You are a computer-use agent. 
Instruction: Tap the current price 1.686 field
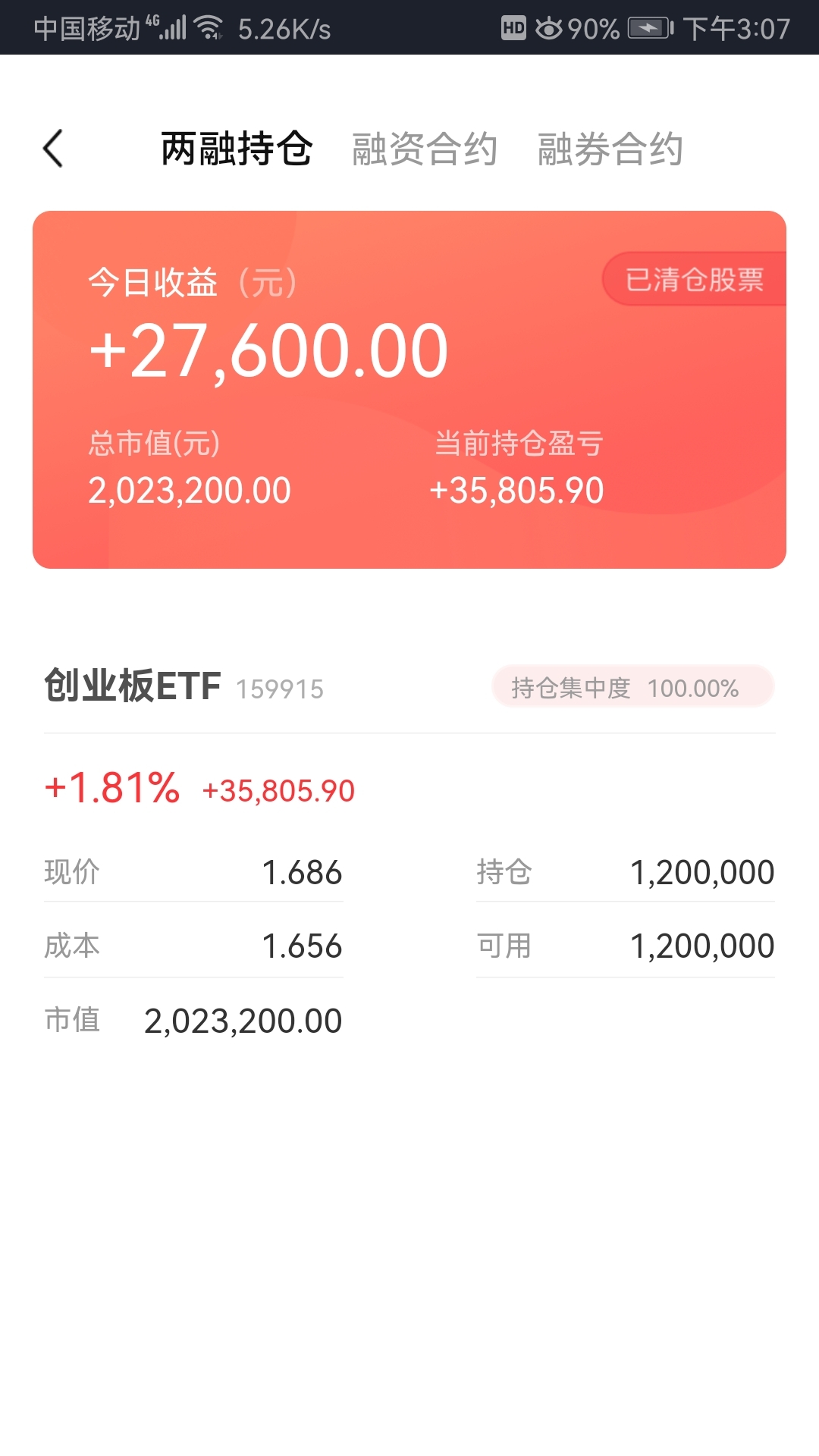pos(302,872)
